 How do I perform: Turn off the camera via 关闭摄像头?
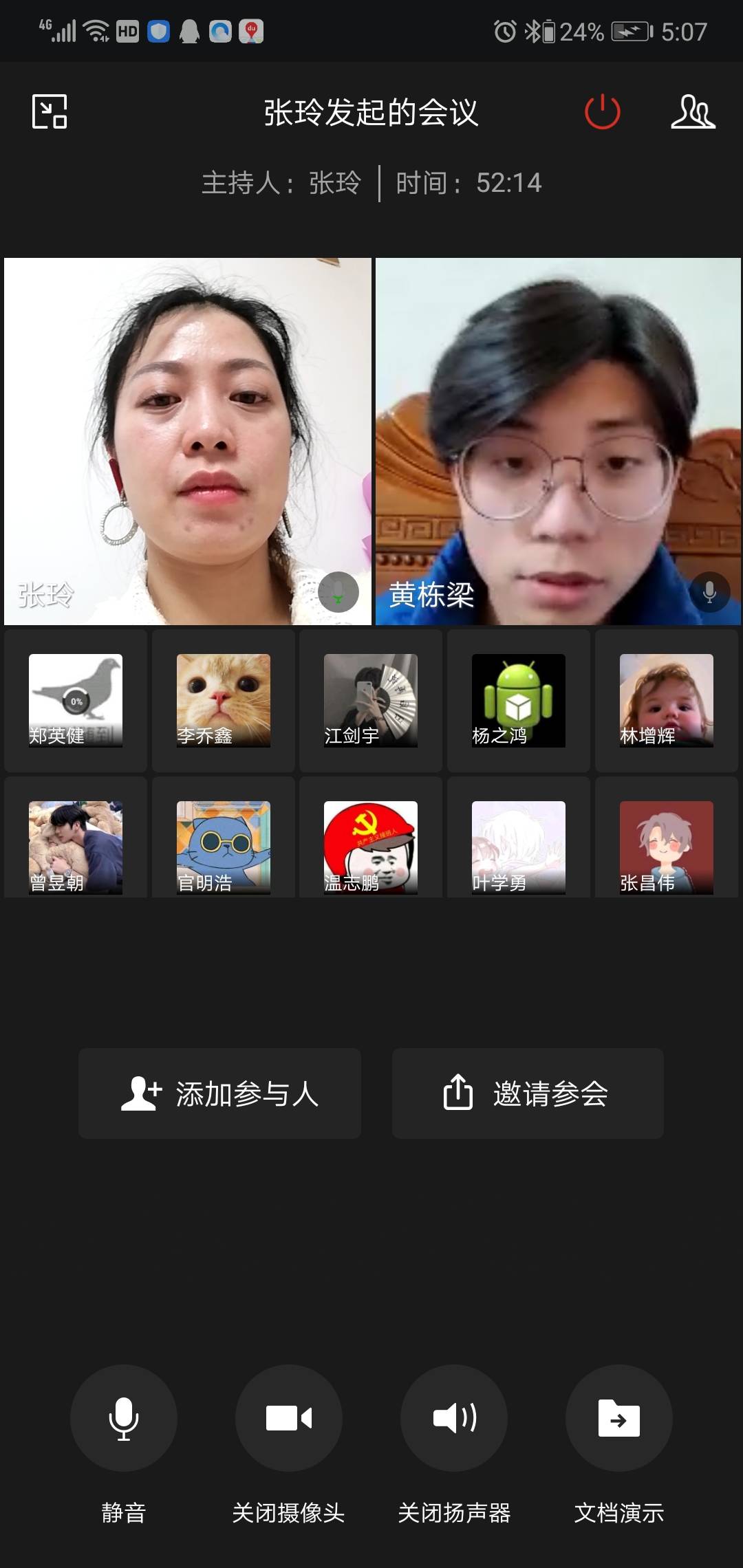(x=289, y=1418)
